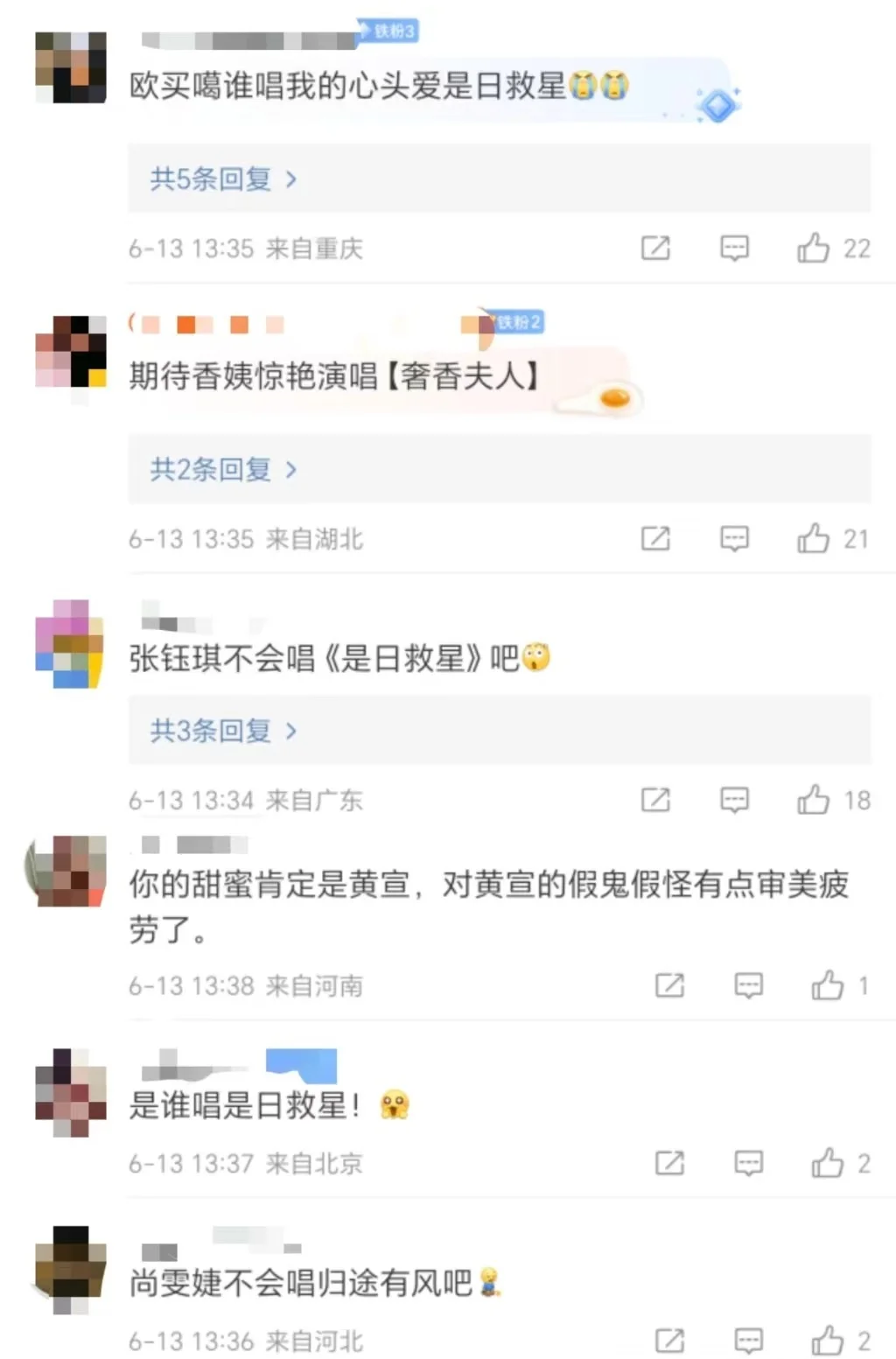896x1359 pixels.
Task: Open the comment bubble on the 尚雯婕 comment
Action: pos(748,1339)
